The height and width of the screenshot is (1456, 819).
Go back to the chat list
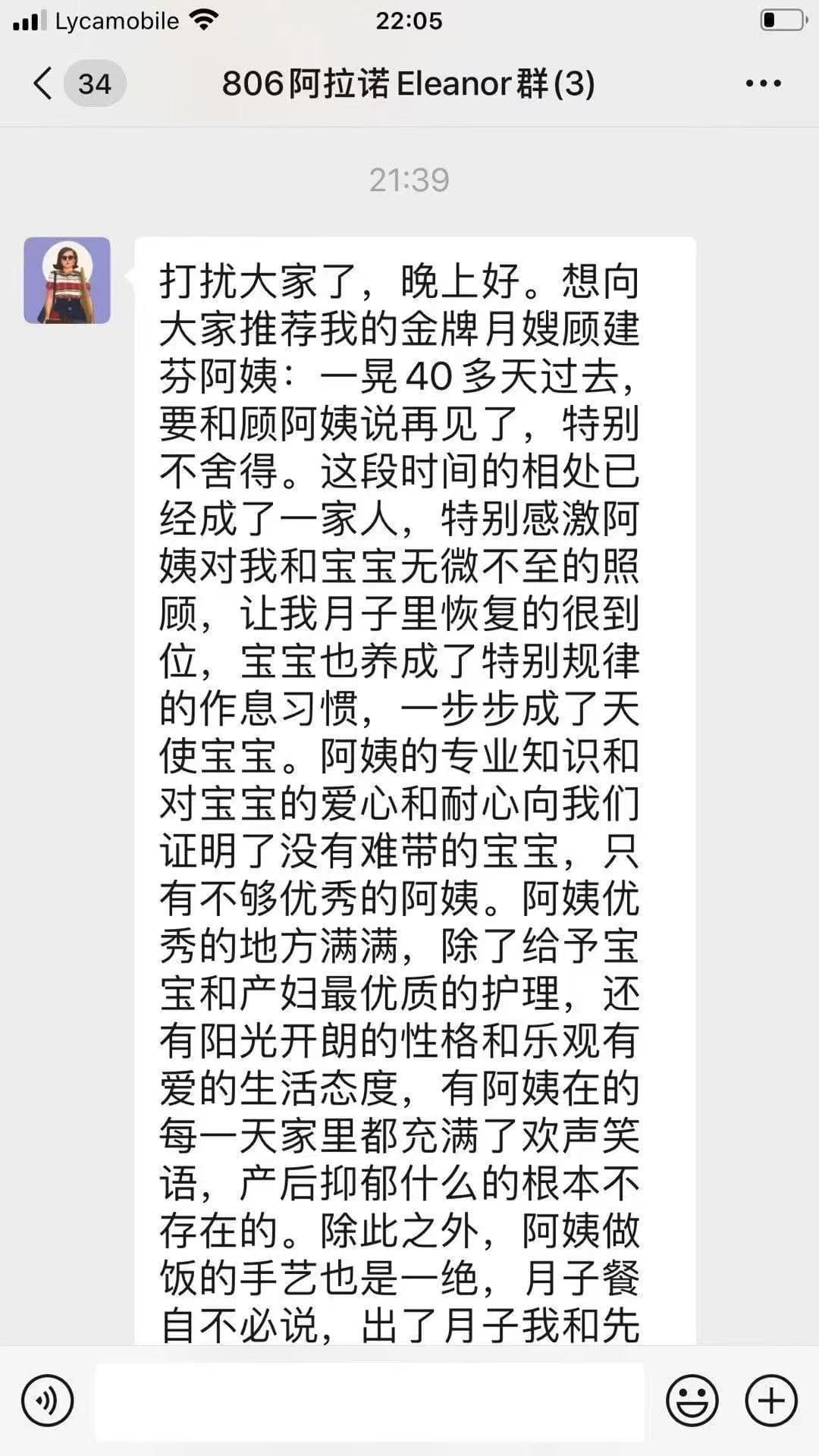coord(44,83)
